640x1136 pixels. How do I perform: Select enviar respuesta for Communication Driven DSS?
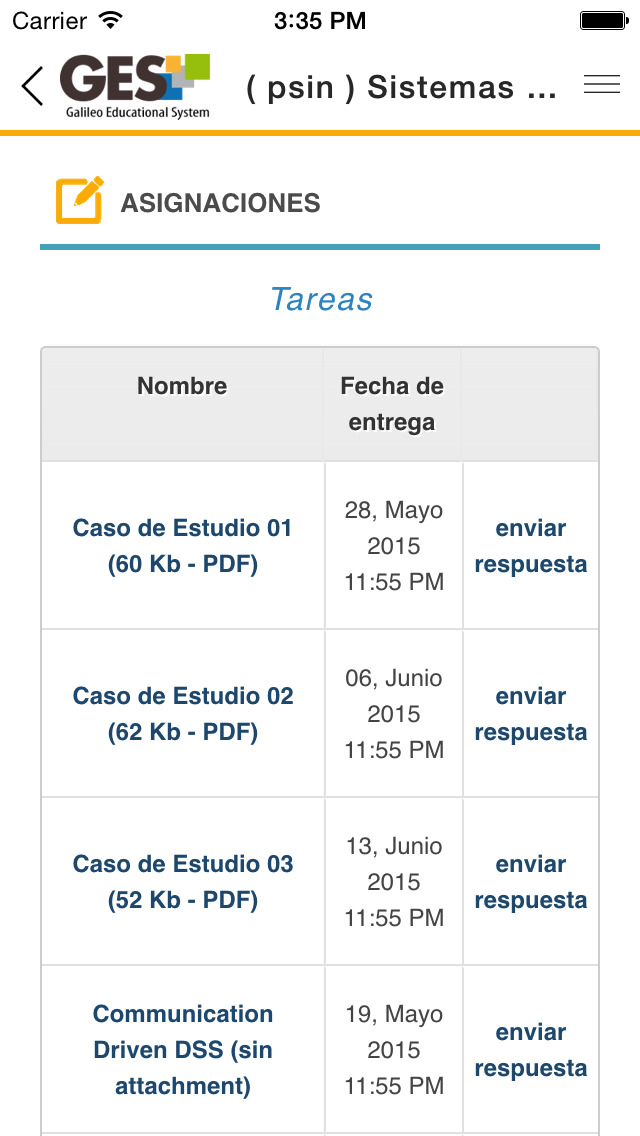(531, 1051)
